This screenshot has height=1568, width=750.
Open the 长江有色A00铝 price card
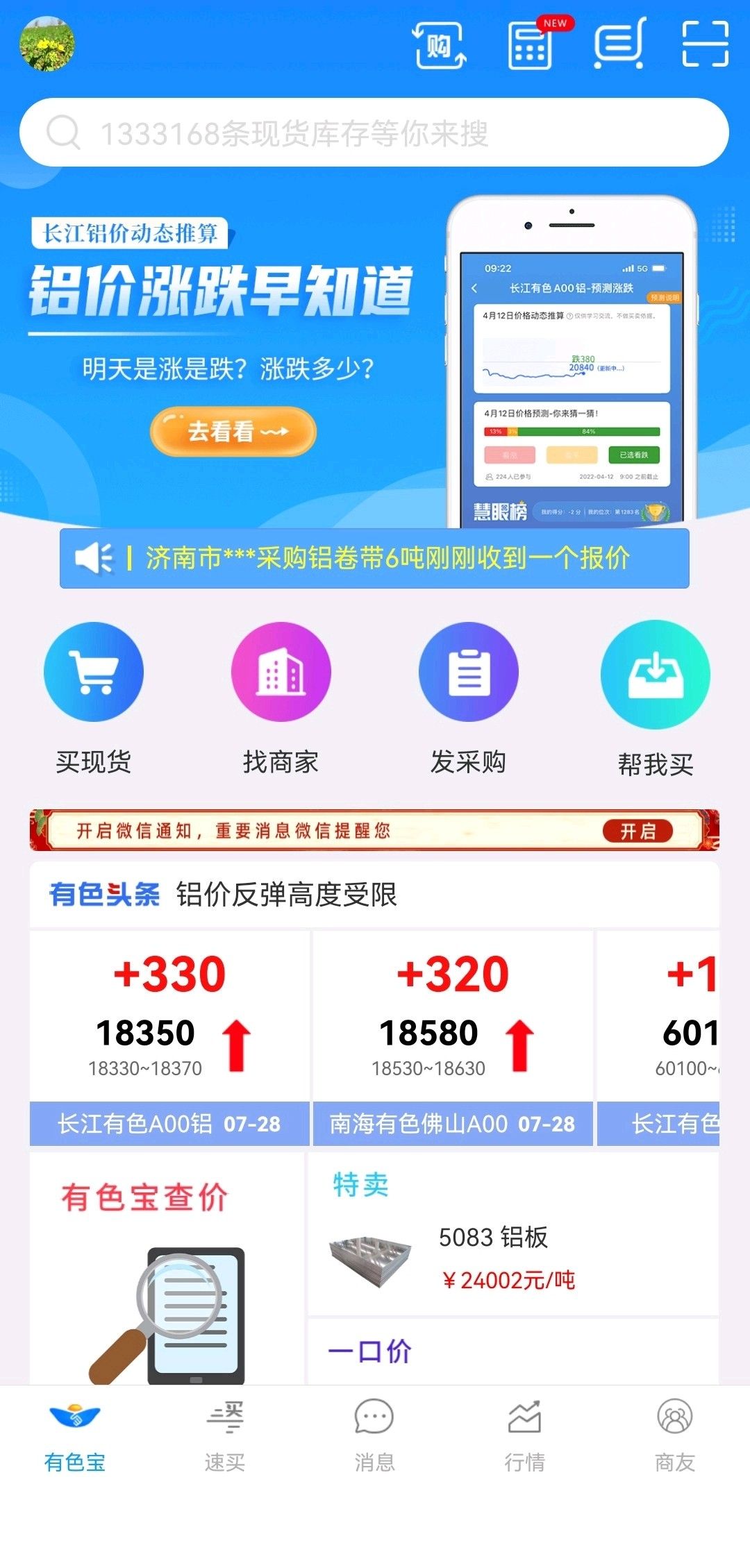[169, 1038]
